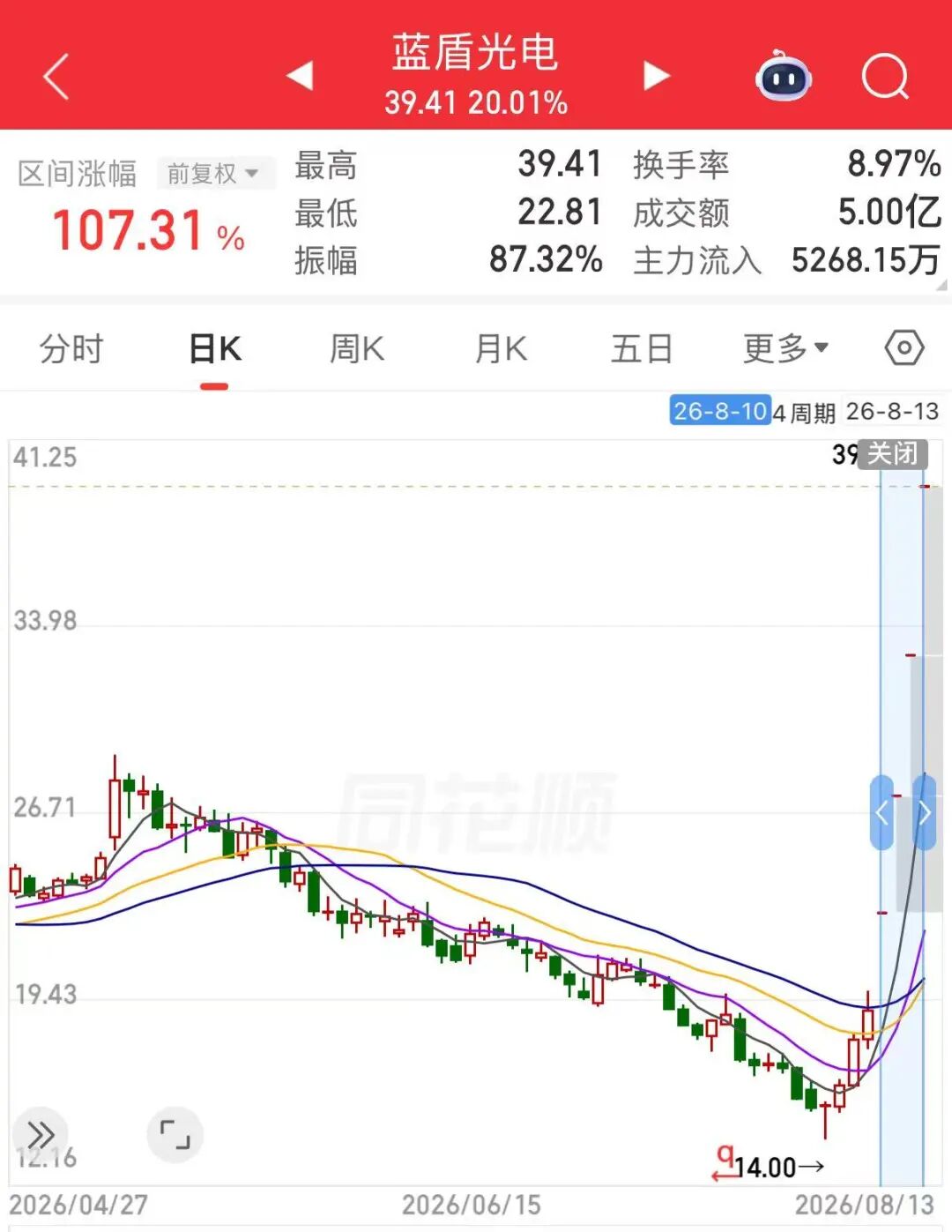Select the 日K tab
This screenshot has height=1232, width=952.
214,349
